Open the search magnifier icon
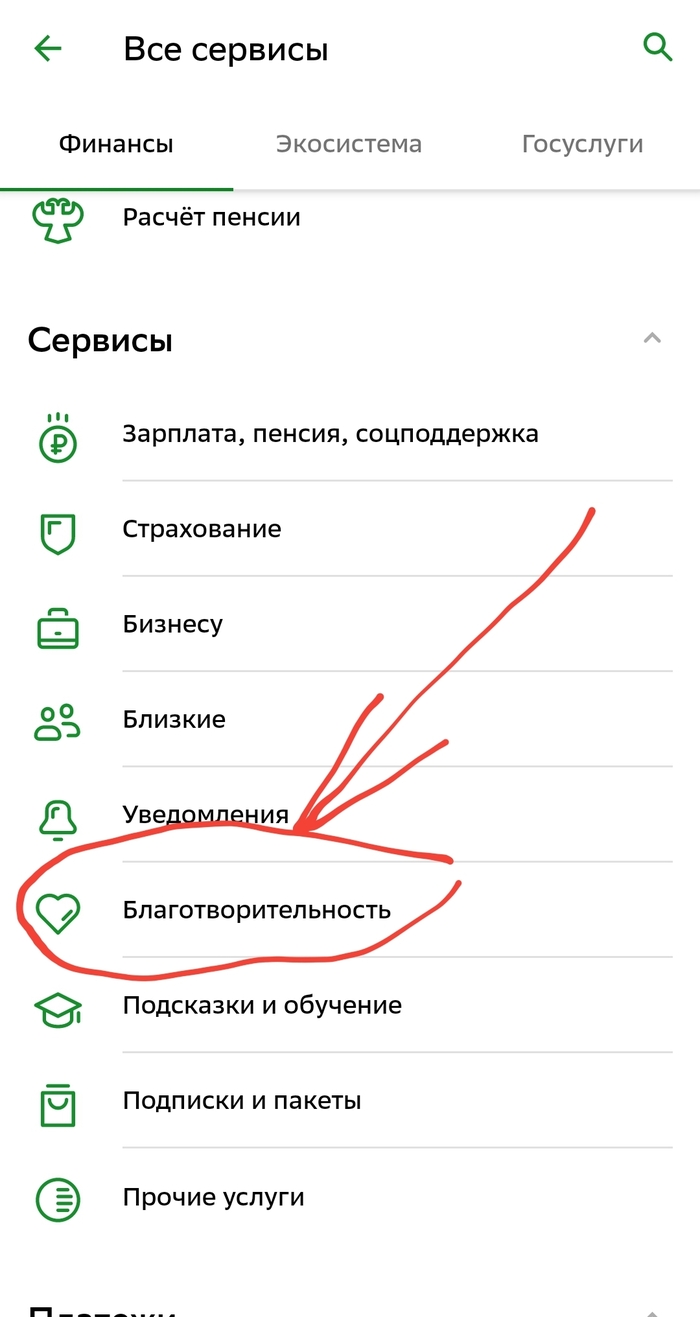 click(x=657, y=47)
